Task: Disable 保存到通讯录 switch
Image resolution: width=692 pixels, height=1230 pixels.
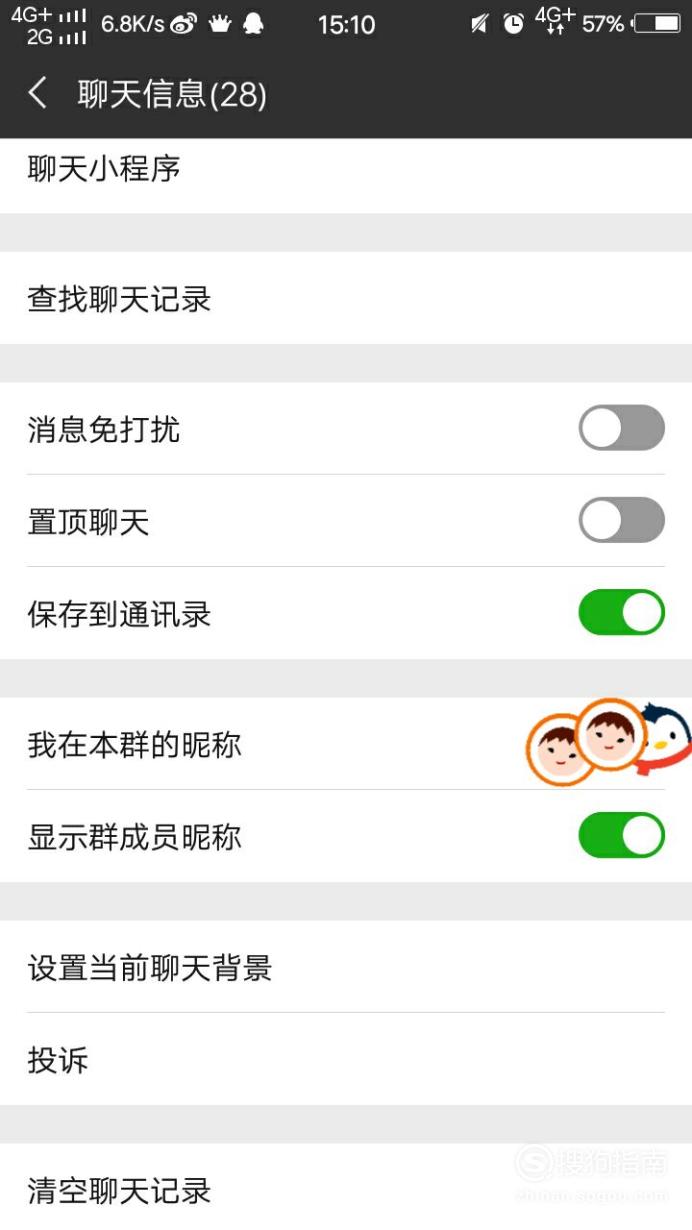Action: (x=621, y=613)
